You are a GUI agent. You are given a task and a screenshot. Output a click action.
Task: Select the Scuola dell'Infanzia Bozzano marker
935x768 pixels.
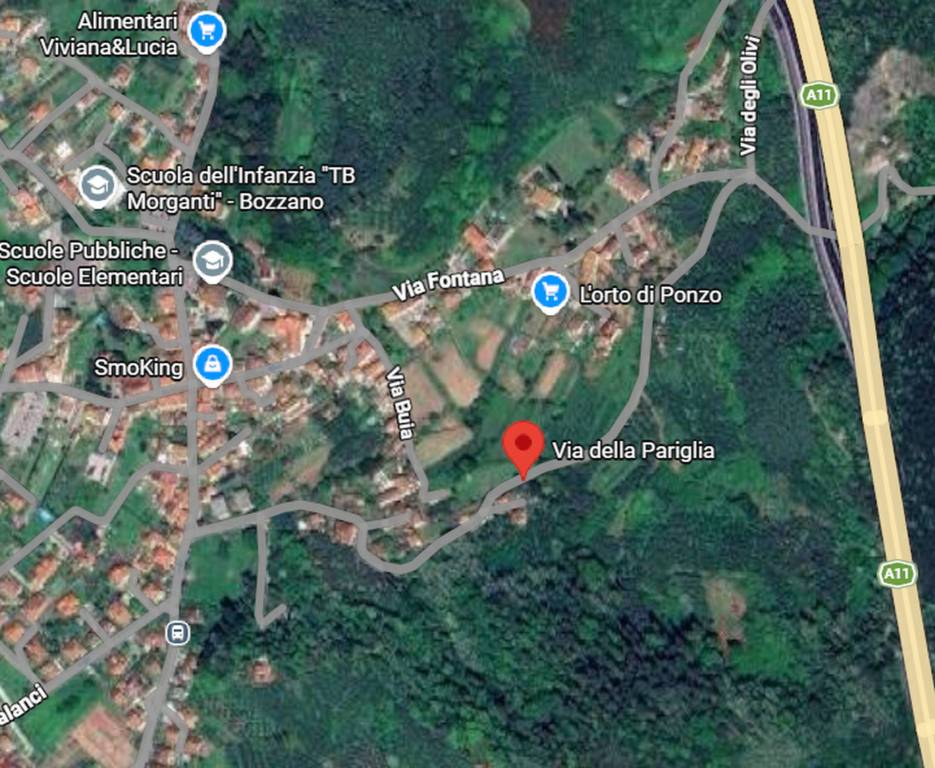pyautogui.click(x=97, y=185)
